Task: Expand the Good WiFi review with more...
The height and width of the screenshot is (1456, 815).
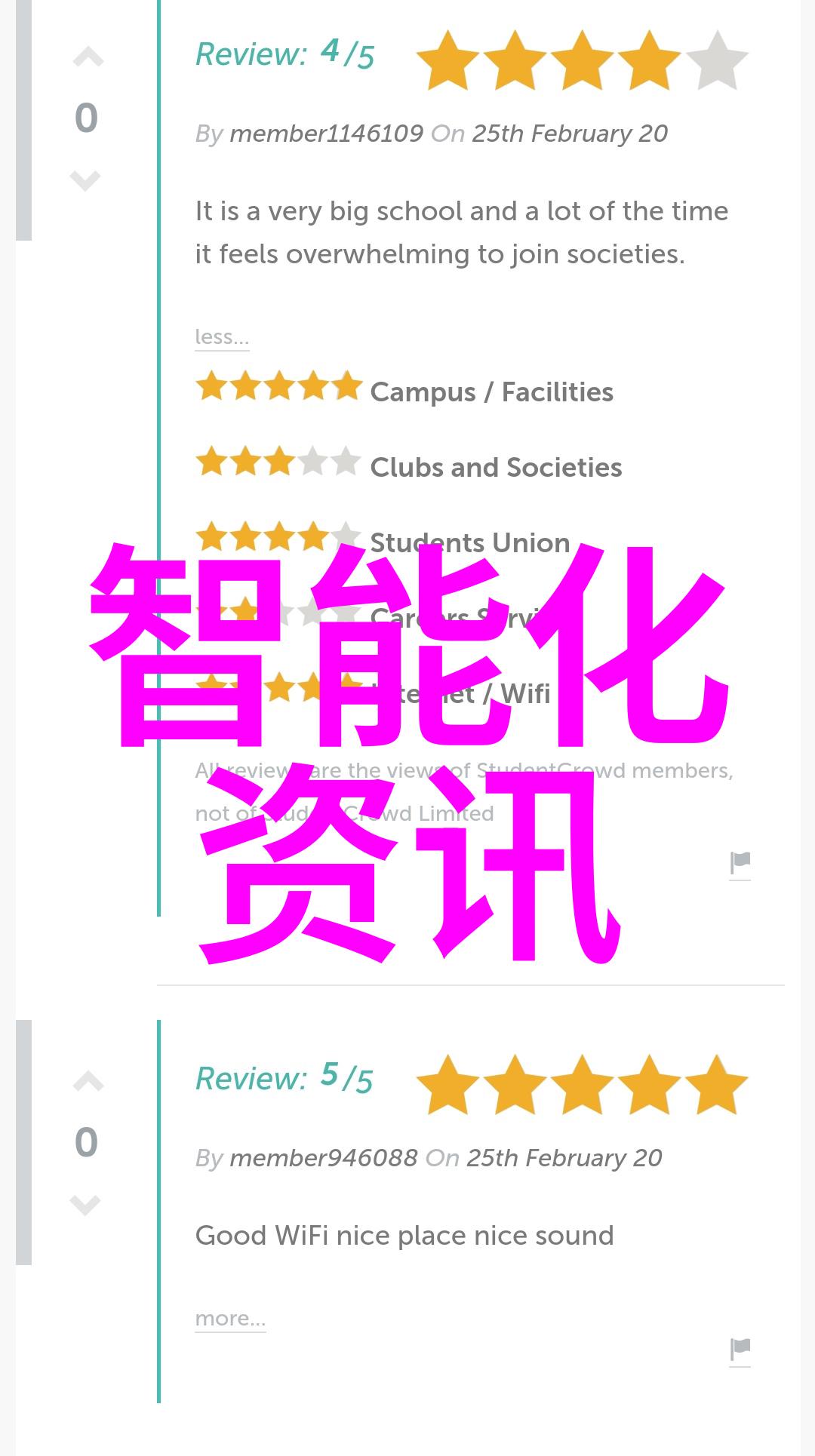Action: 230,1318
